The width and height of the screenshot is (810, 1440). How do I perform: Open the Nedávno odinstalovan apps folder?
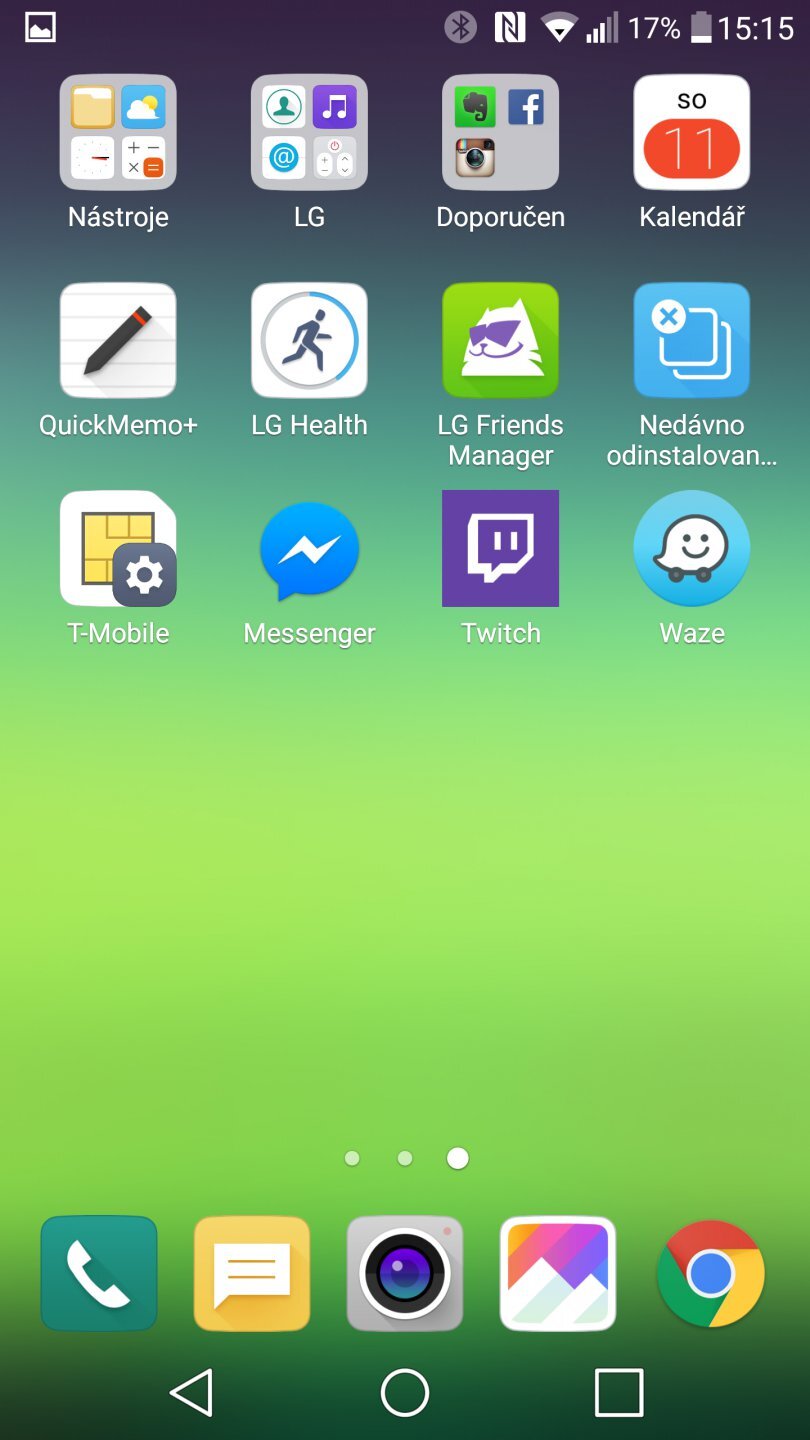(x=691, y=340)
